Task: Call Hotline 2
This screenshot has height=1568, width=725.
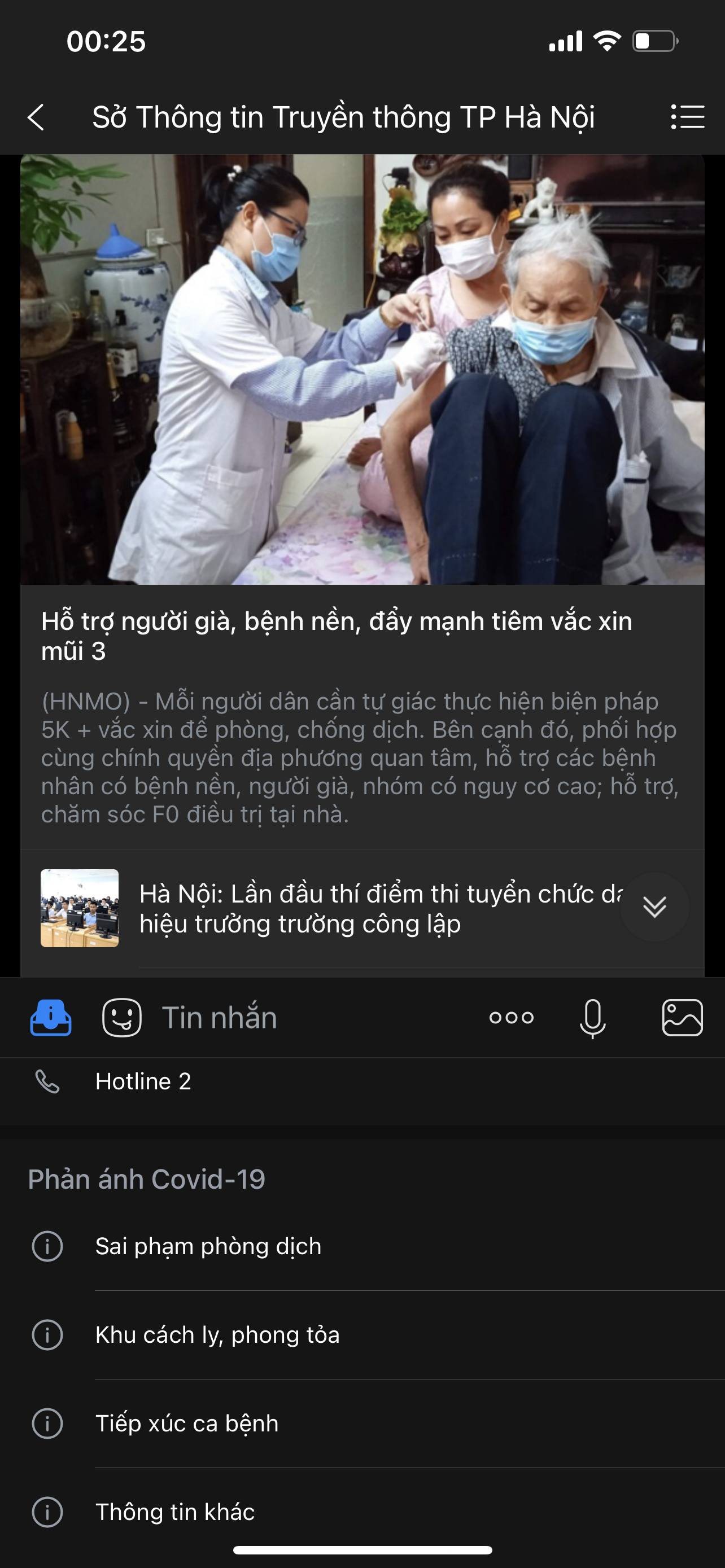Action: [362, 1081]
